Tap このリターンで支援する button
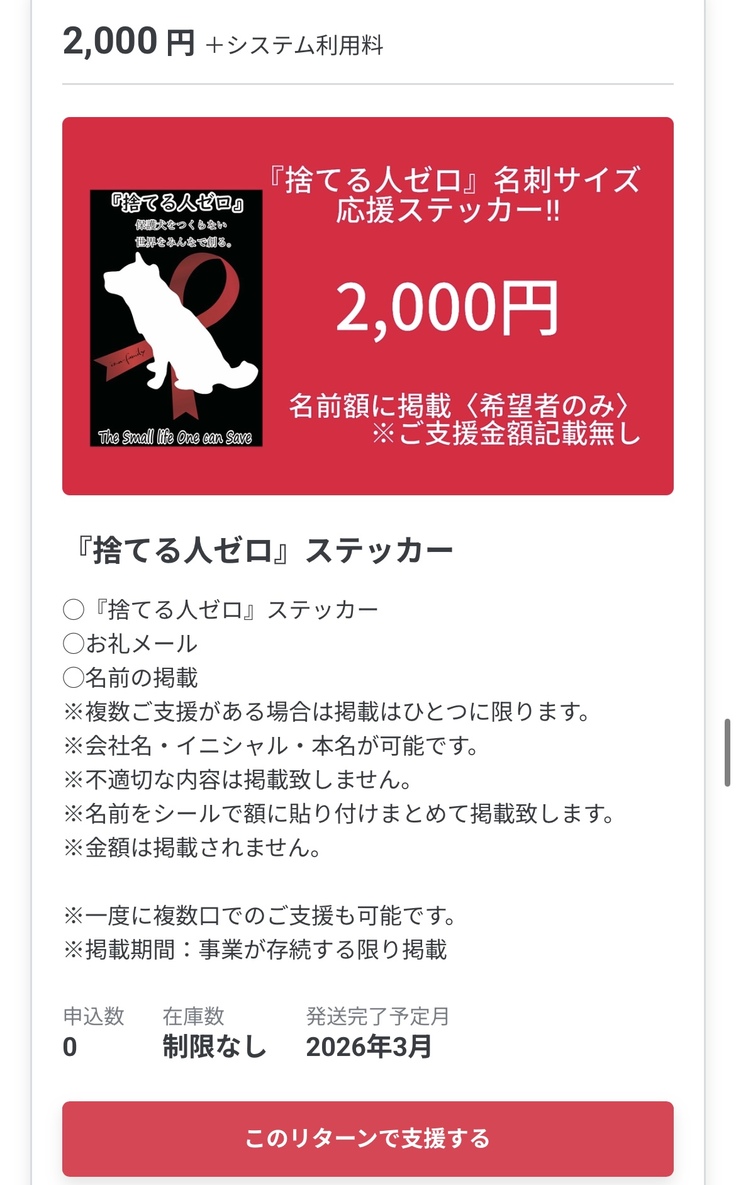Screen dimensions: 736x1185 click(x=367, y=1138)
